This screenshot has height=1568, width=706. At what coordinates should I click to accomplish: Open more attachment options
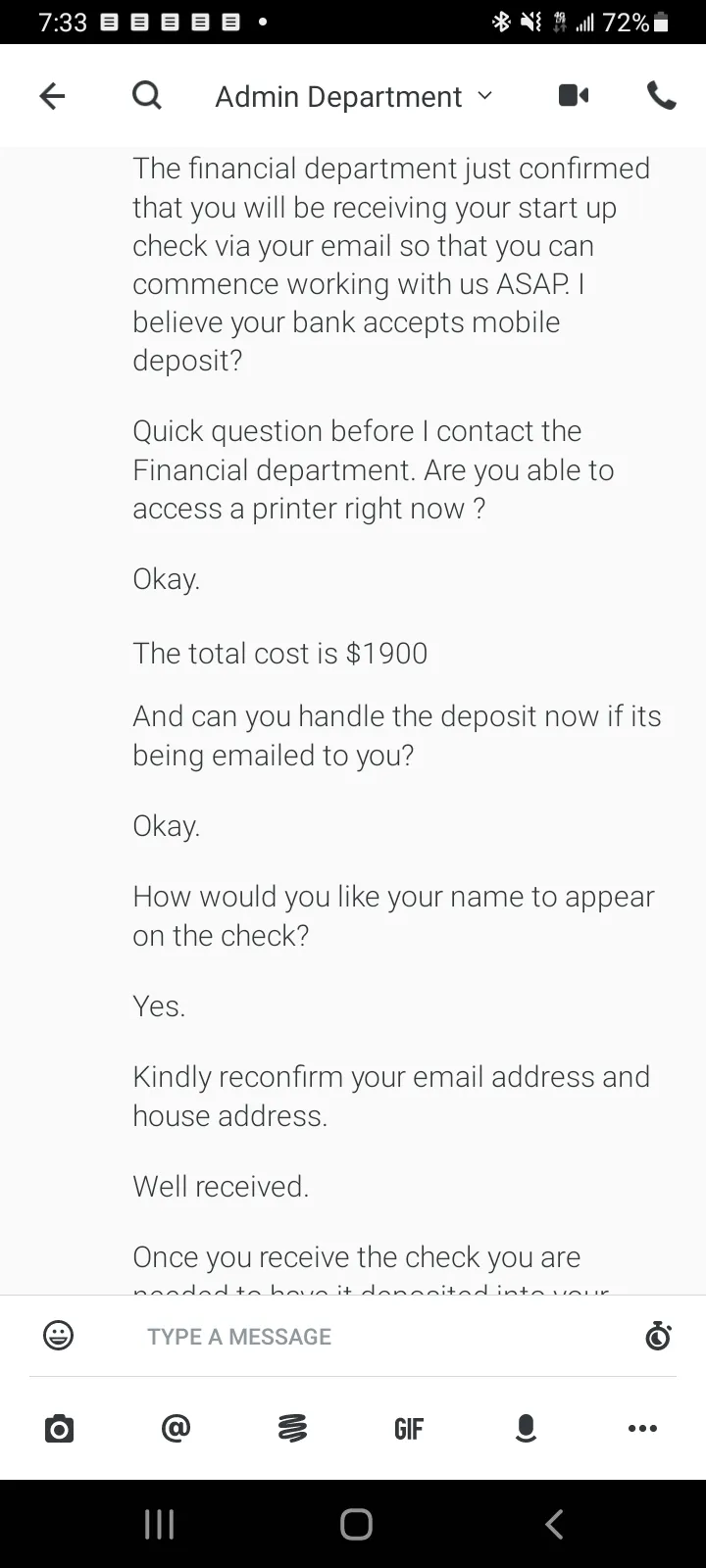pyautogui.click(x=642, y=1429)
